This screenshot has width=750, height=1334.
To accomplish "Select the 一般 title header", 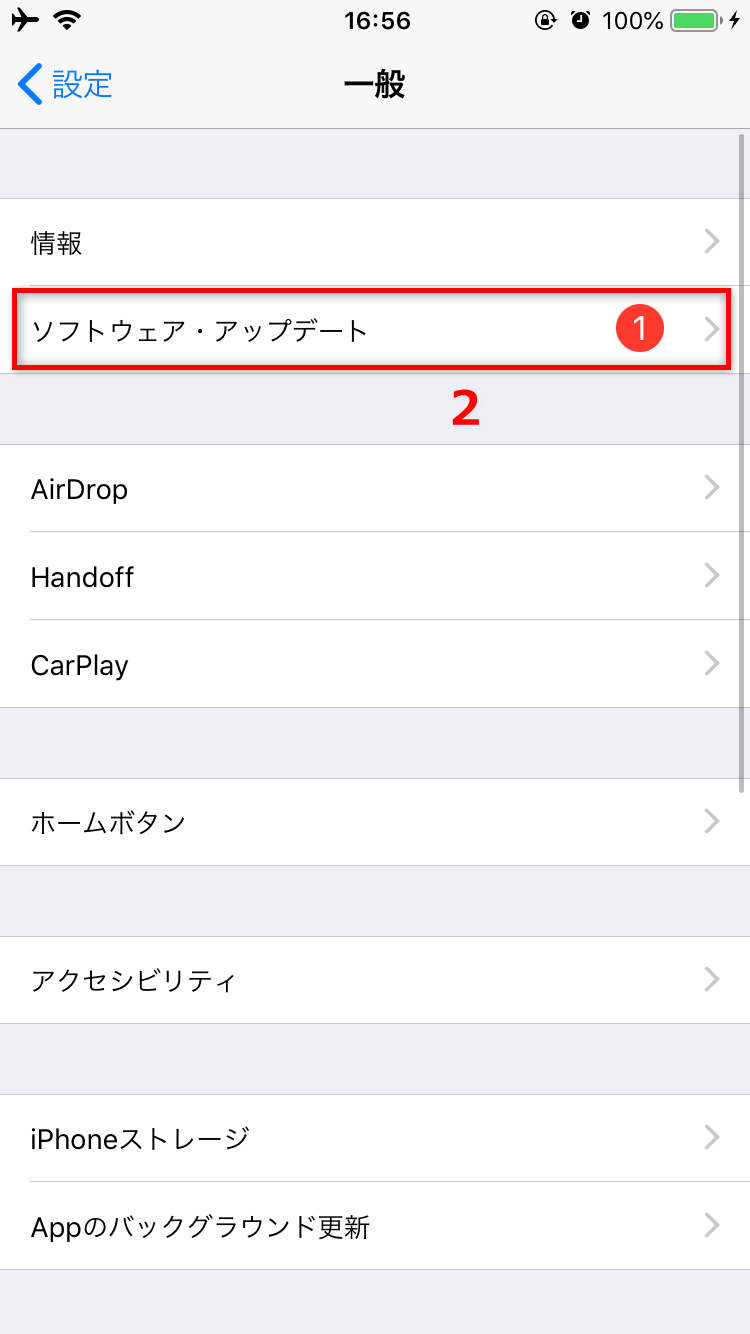I will tap(374, 85).
